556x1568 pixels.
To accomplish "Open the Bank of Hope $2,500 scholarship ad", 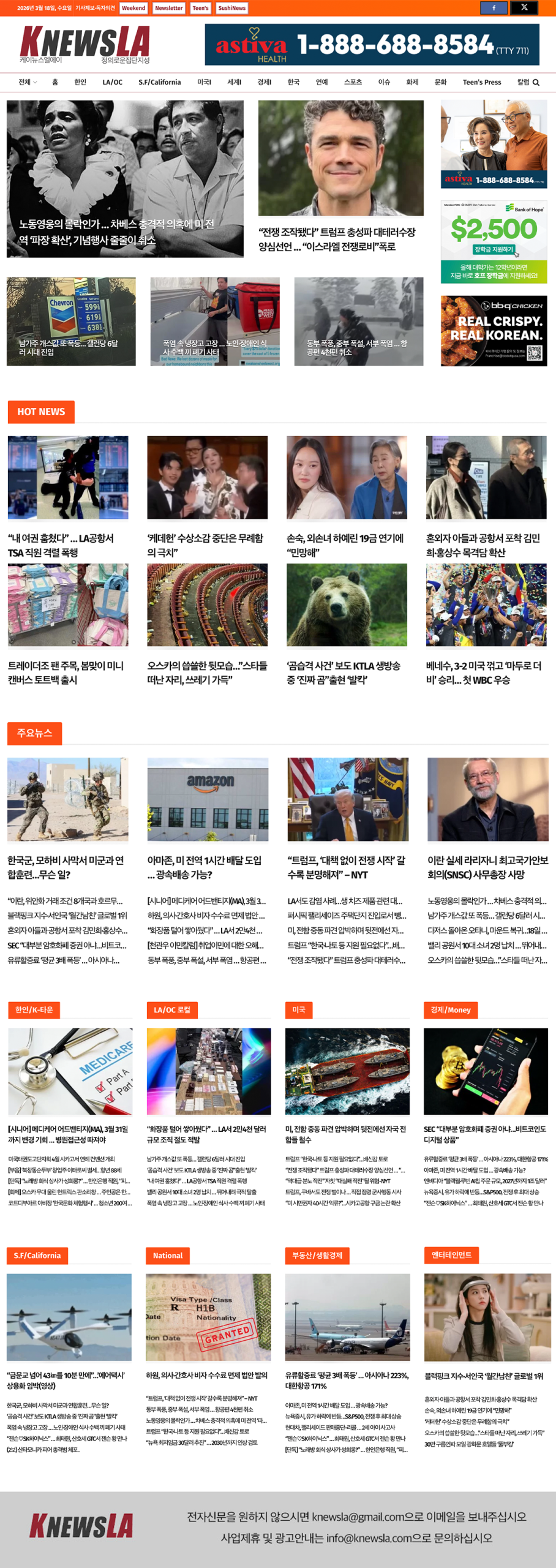I will (494, 241).
